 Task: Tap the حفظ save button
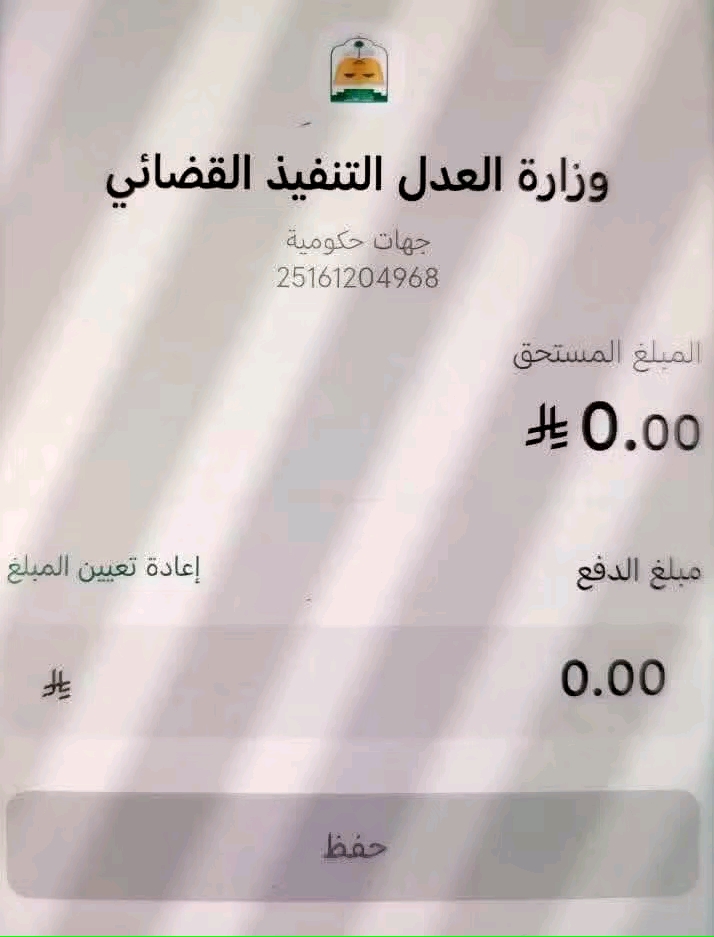(x=354, y=845)
